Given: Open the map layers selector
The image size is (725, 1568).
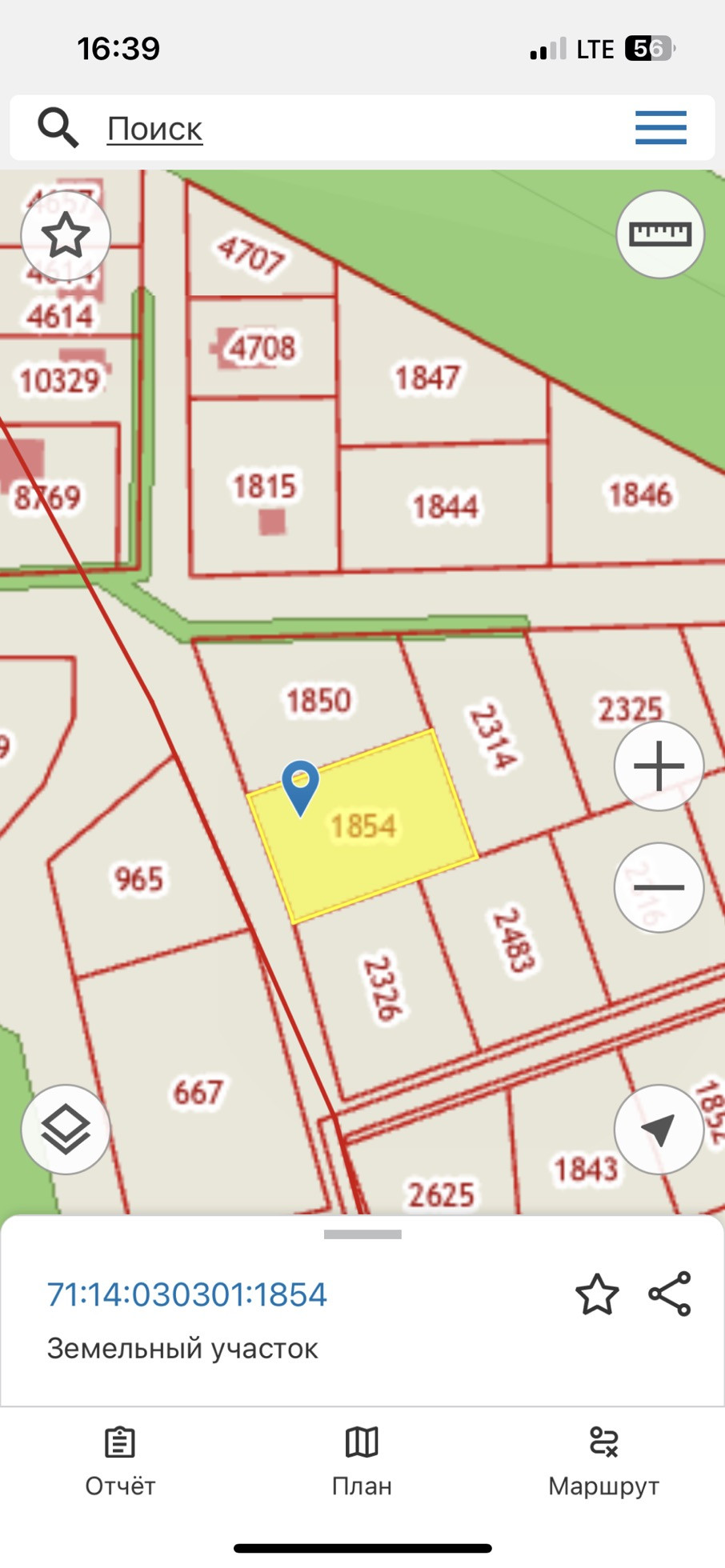Looking at the screenshot, I should tap(66, 1130).
